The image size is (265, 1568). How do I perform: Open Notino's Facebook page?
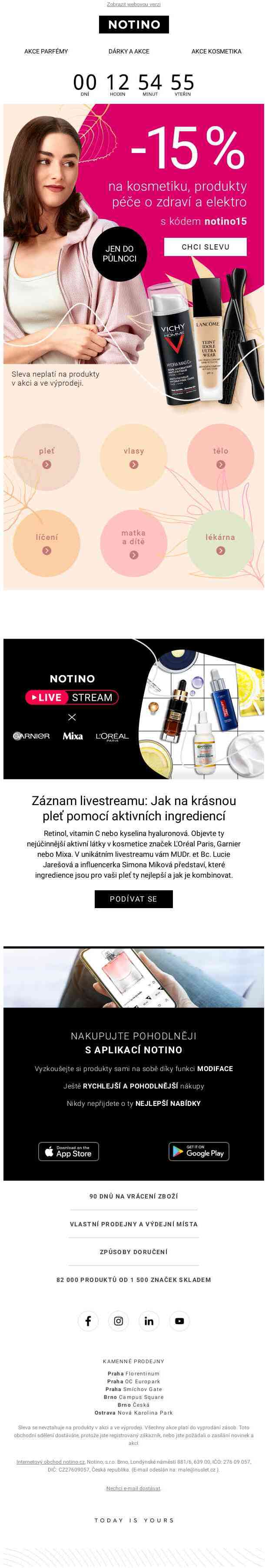[88, 1321]
